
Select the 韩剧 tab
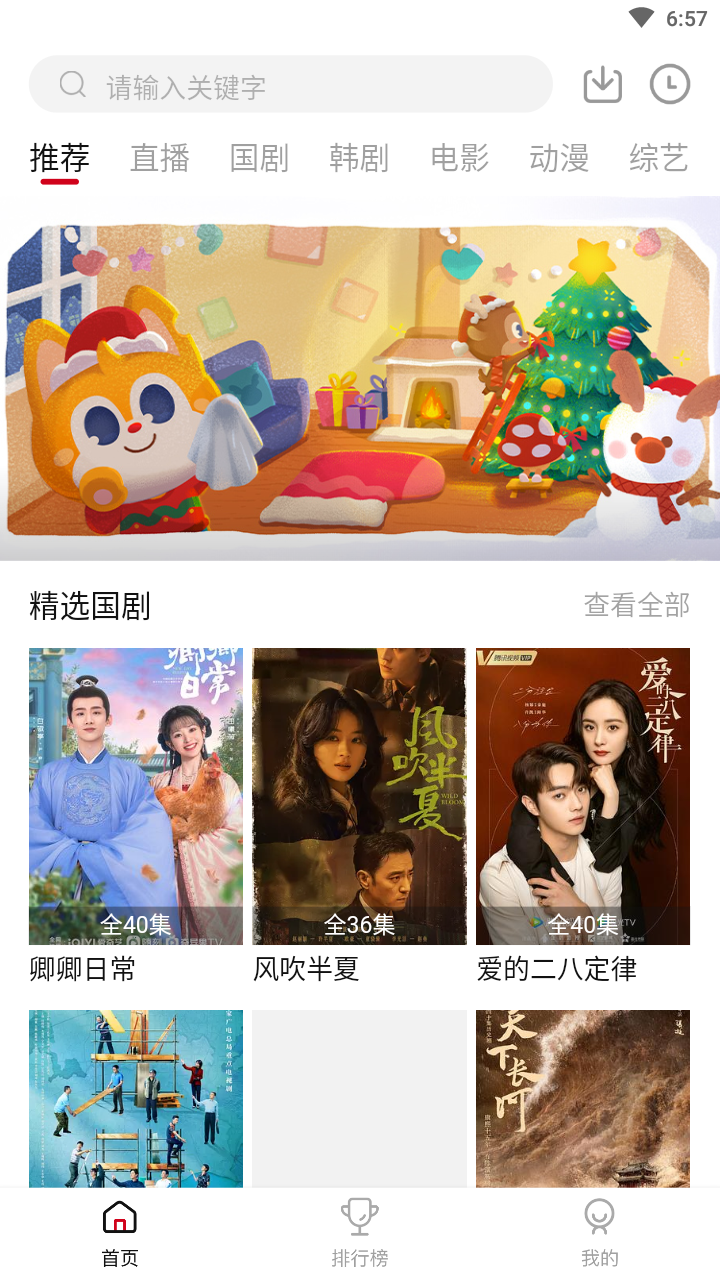359,158
